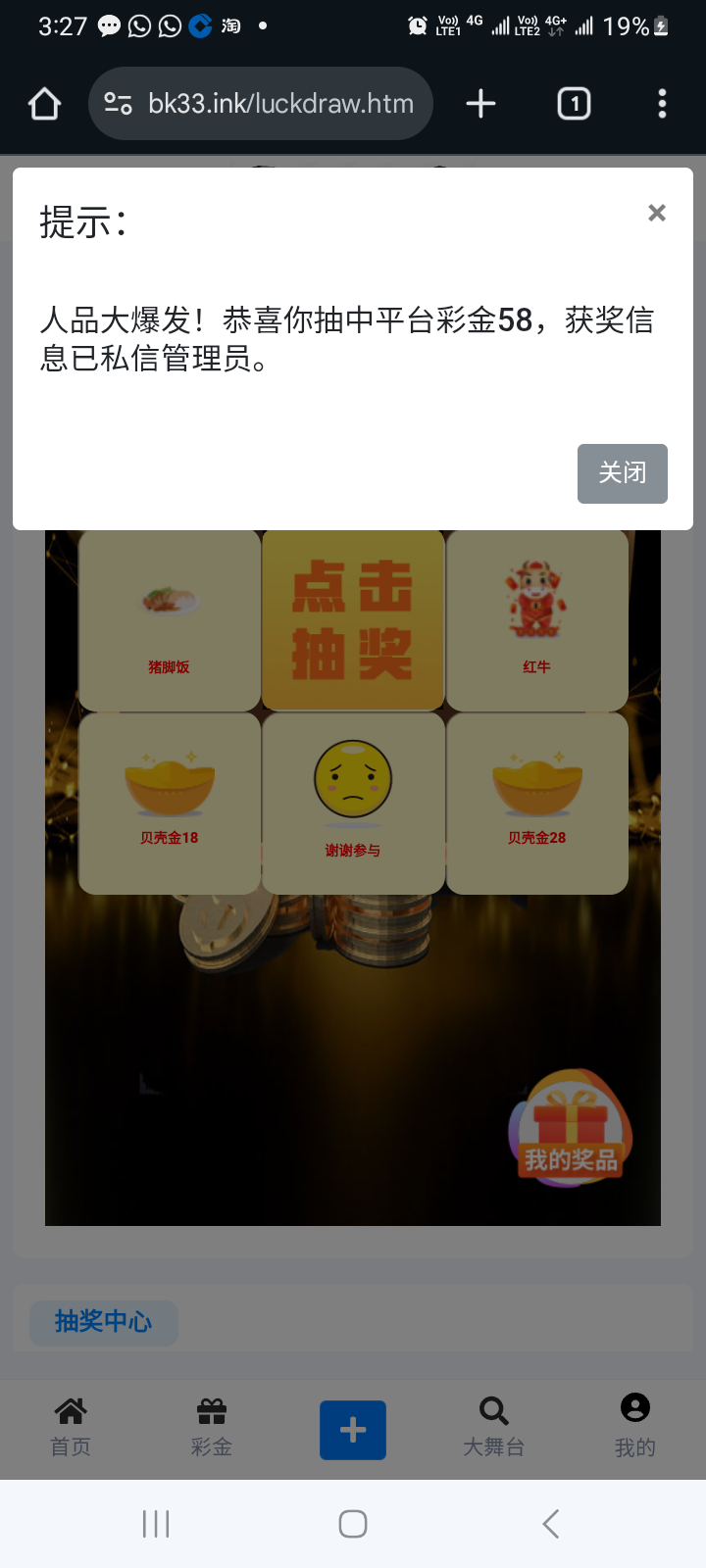Open site settings from the address bar icon
Viewport: 706px width, 1568px height.
coord(117,103)
